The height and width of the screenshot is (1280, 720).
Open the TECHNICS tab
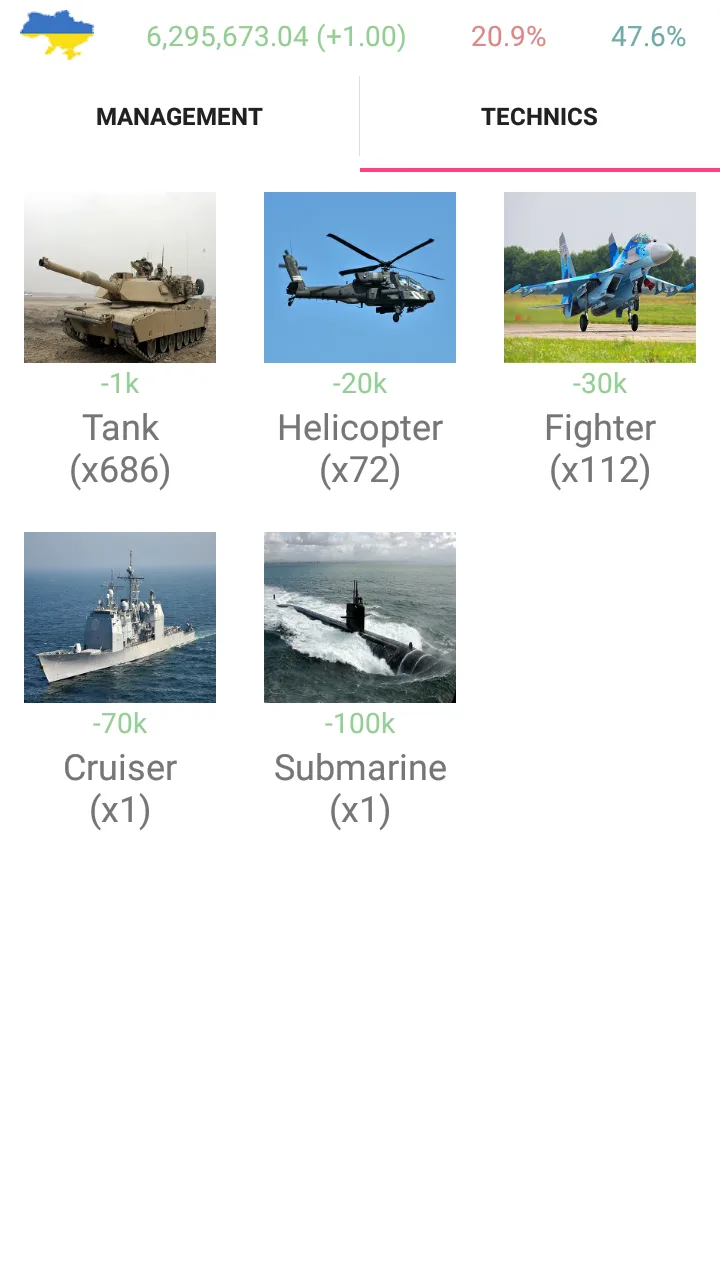coord(540,116)
